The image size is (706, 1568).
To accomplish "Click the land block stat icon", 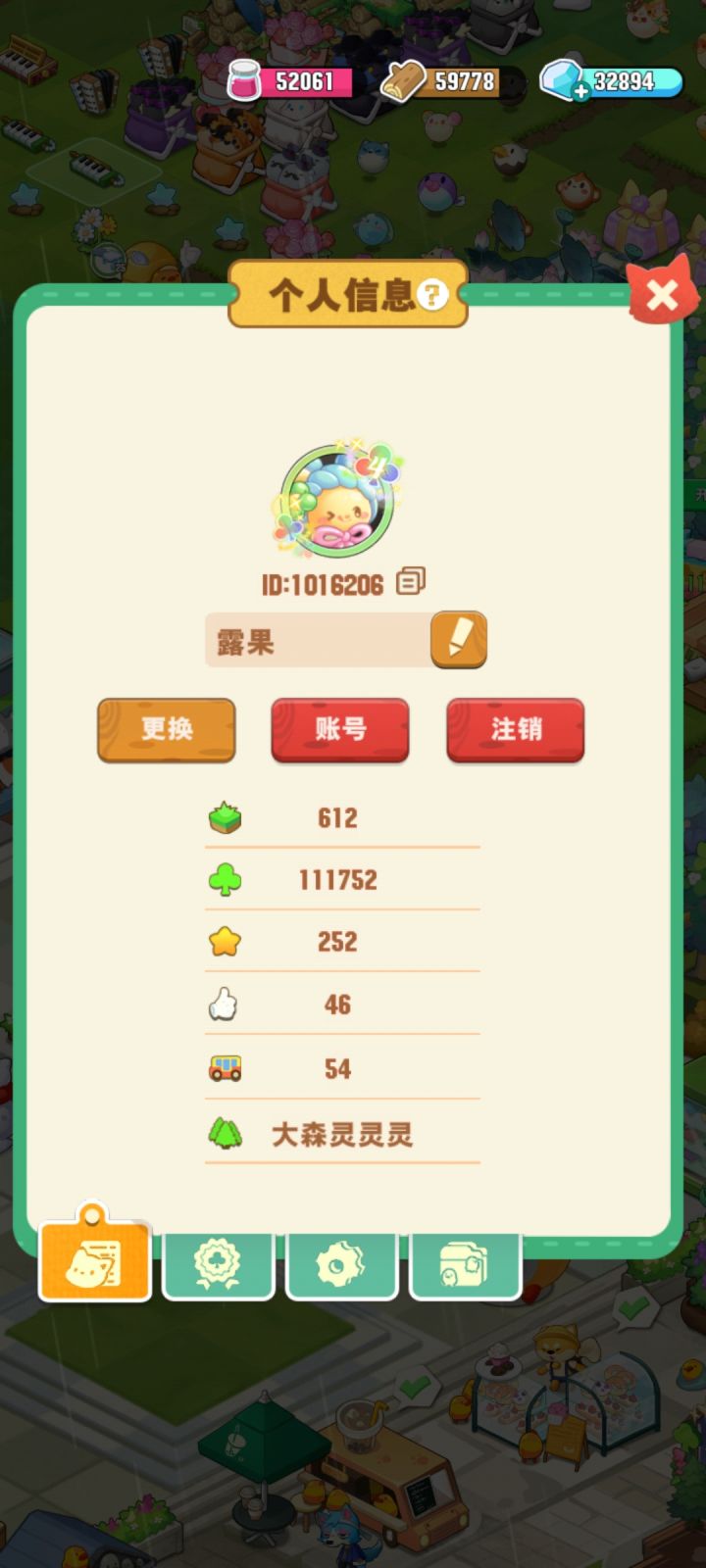I will [227, 816].
